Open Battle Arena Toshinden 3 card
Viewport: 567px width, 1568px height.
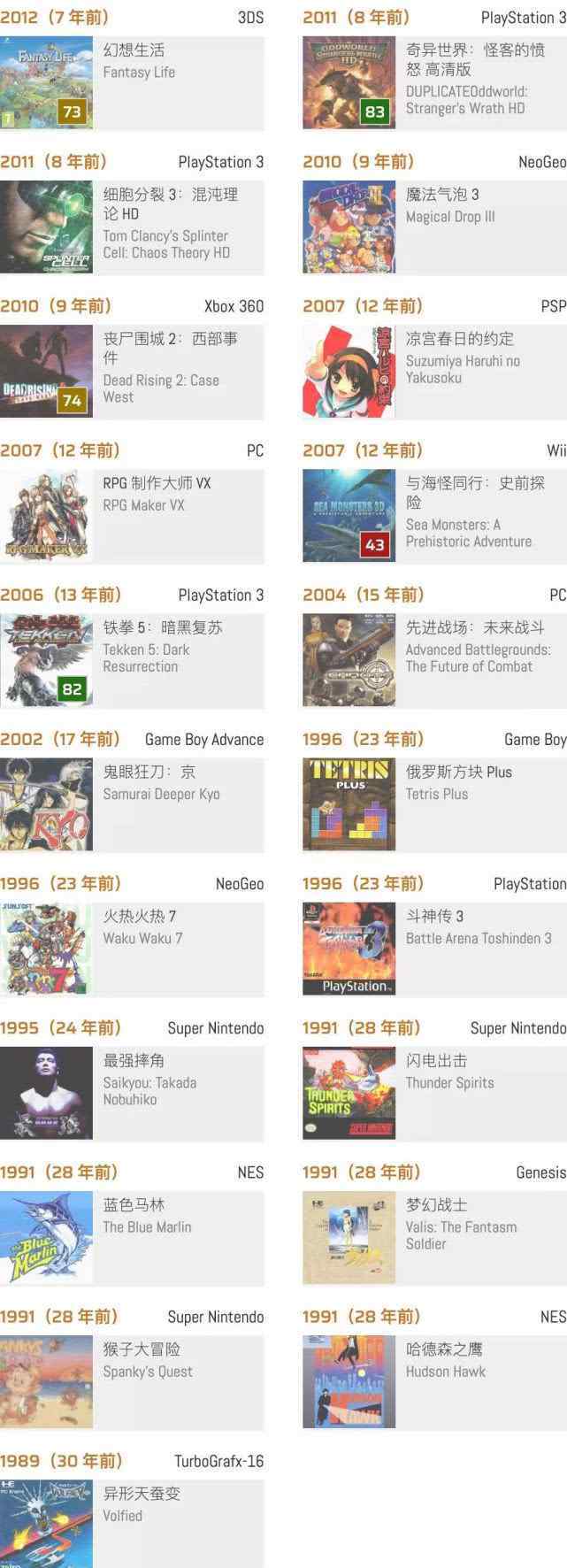[435, 948]
